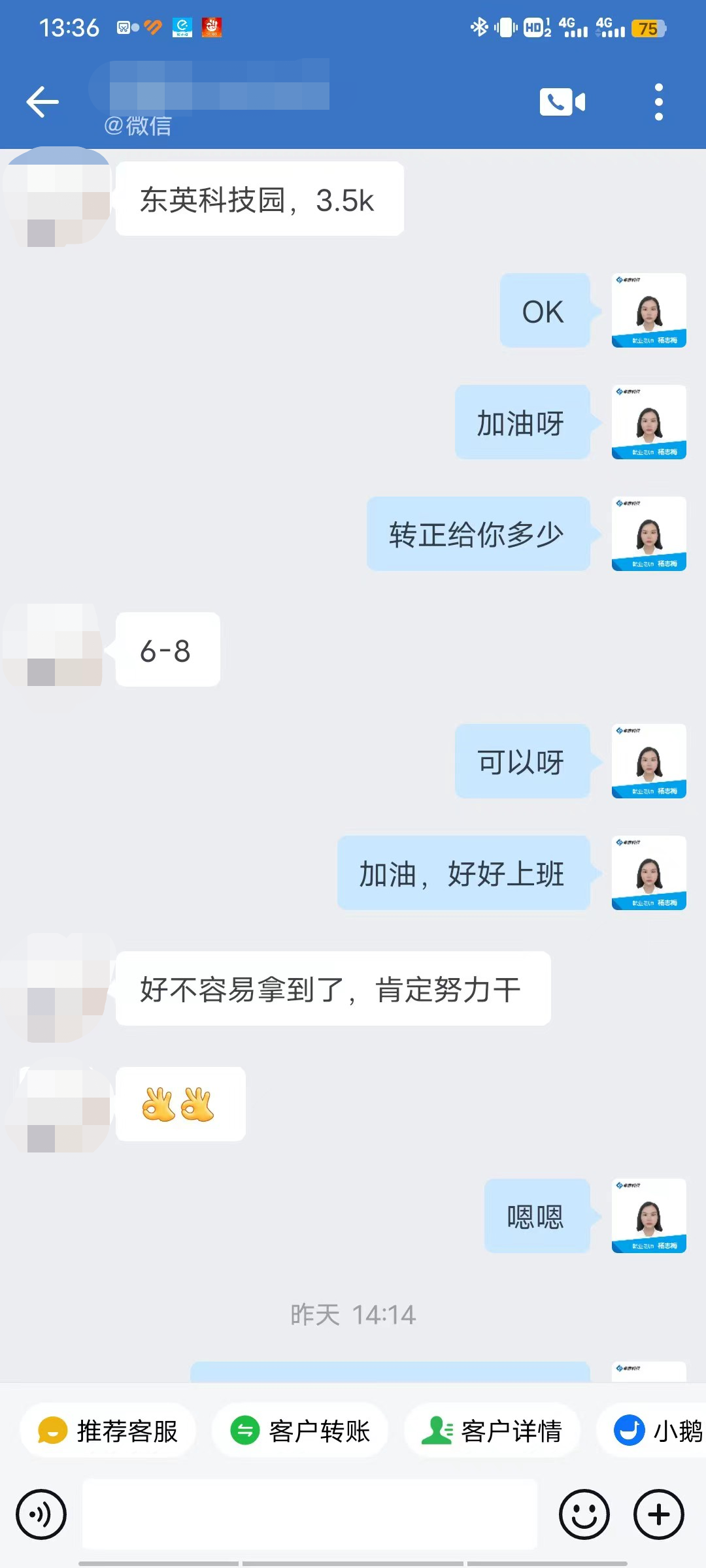Tap the contact's avatar beside 6-8 message
The image size is (706, 1568).
point(56,647)
